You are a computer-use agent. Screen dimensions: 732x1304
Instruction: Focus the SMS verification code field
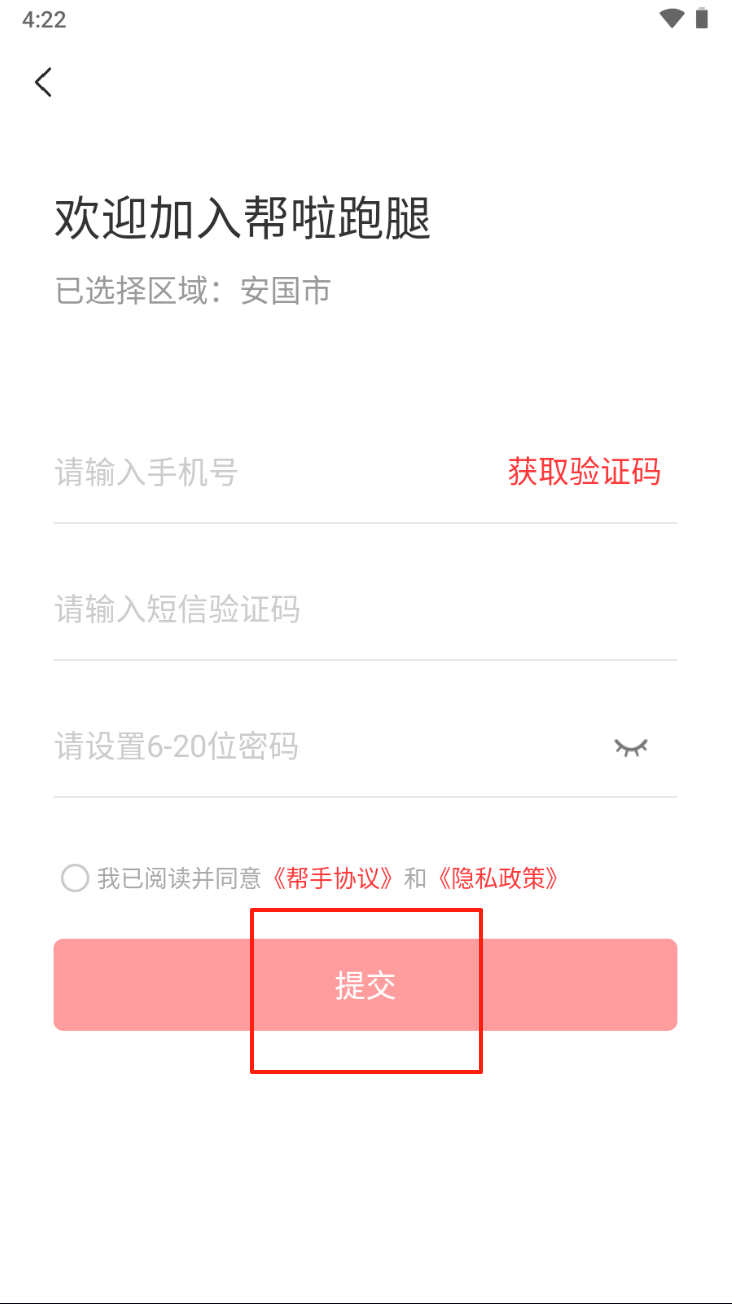365,609
